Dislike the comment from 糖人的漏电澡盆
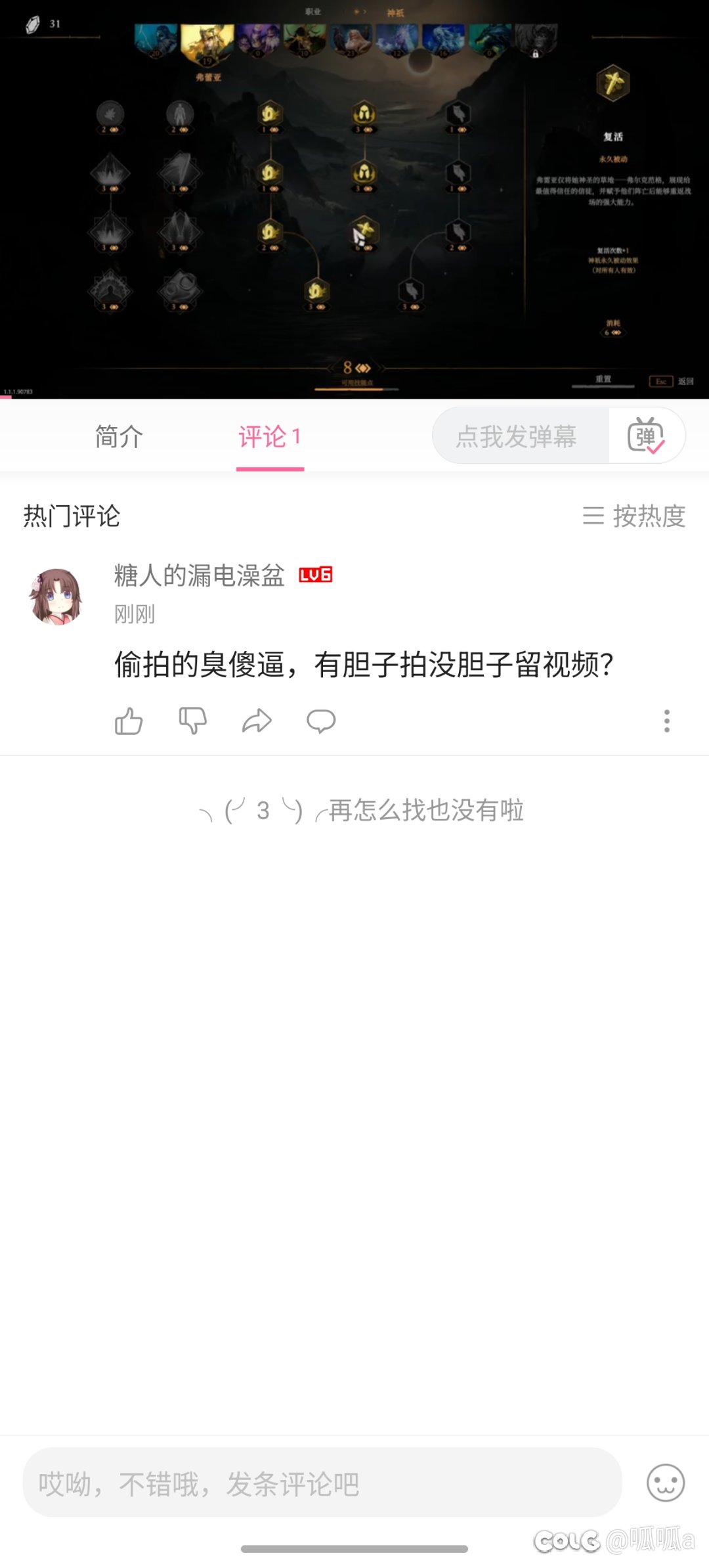 point(193,721)
